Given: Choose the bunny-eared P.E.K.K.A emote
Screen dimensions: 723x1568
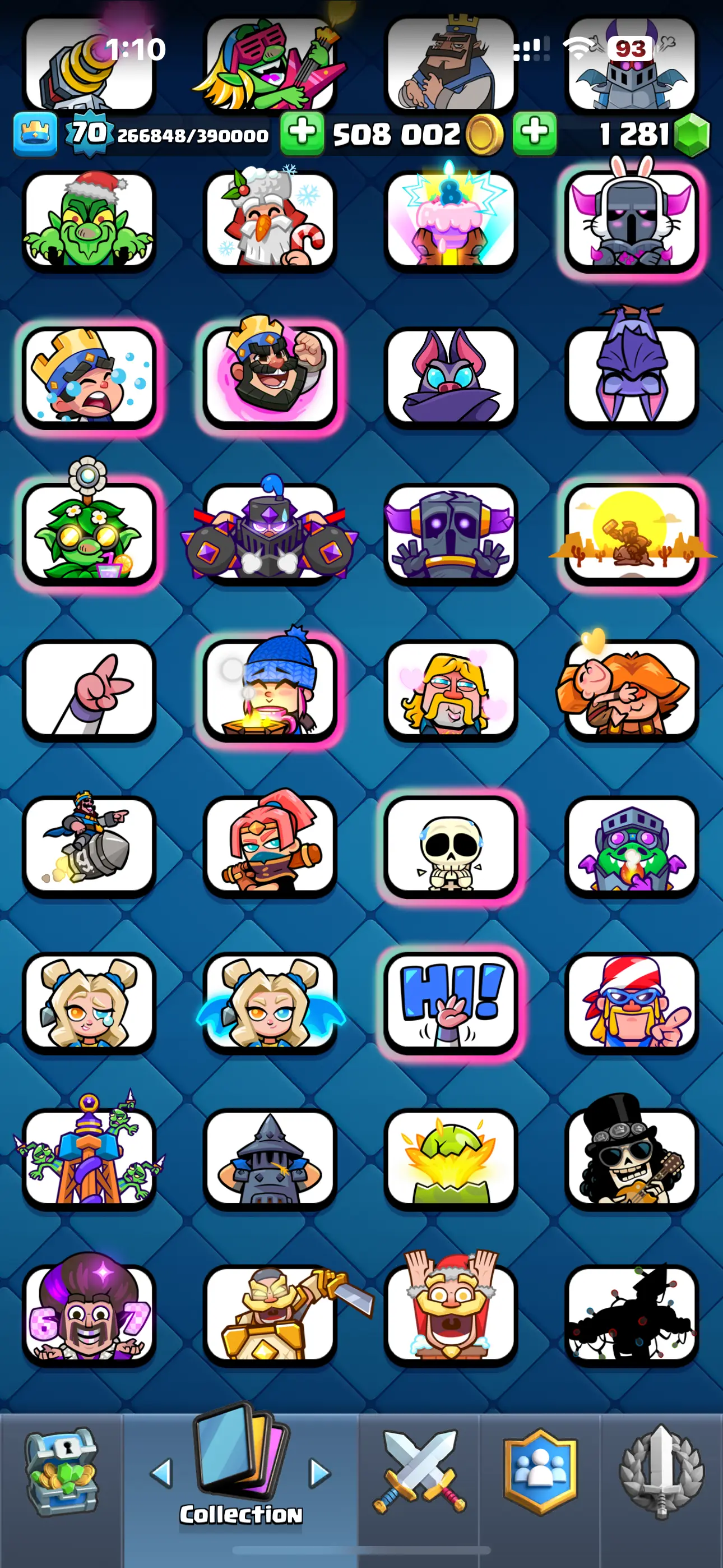Looking at the screenshot, I should tap(631, 222).
